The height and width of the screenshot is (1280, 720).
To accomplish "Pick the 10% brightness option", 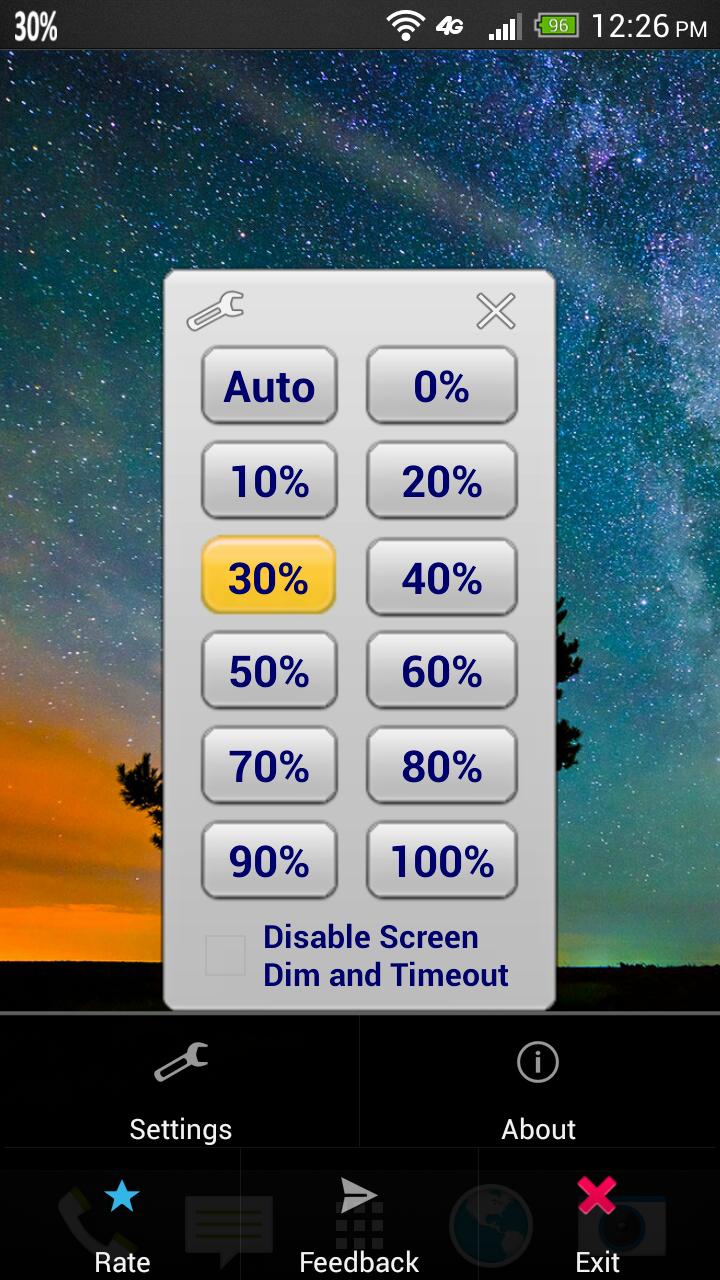I will pyautogui.click(x=269, y=480).
